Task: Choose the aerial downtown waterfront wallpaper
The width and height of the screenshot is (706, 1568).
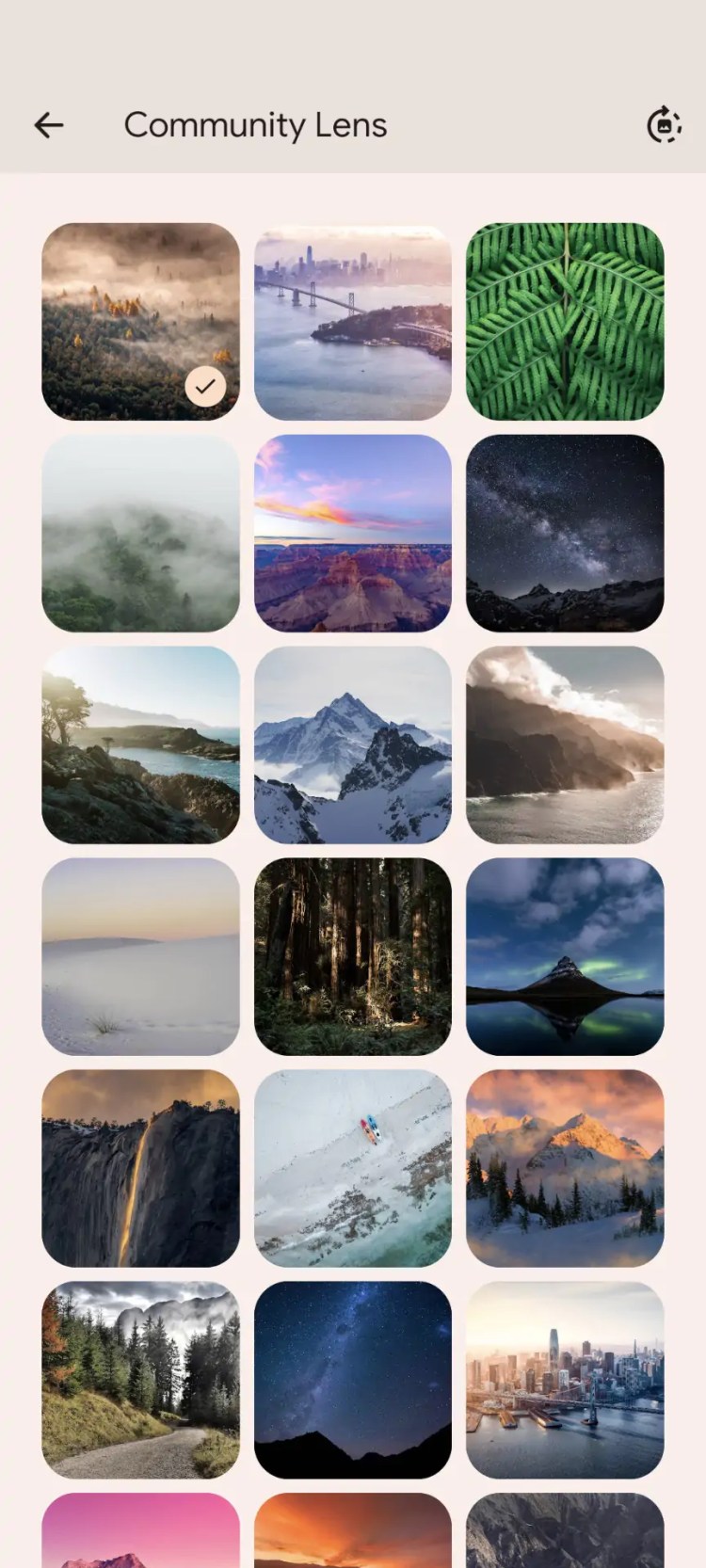Action: click(565, 1380)
